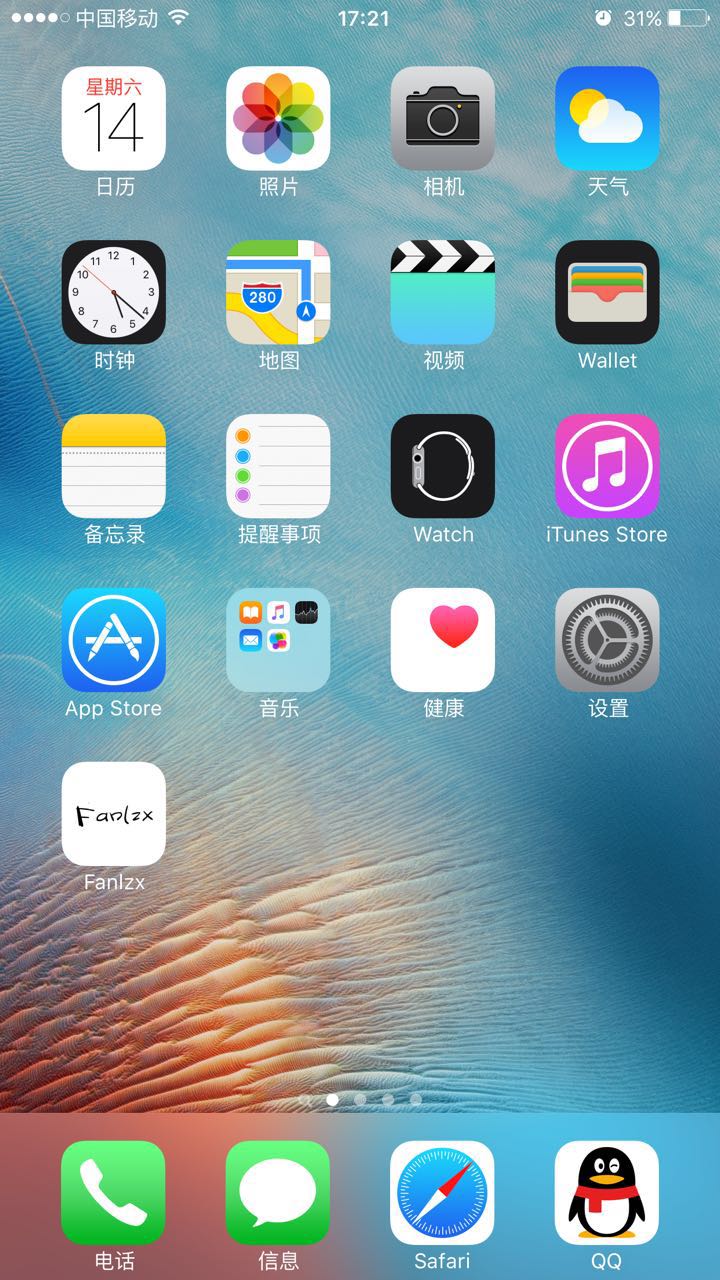Open the 视频 videos app
This screenshot has height=1280, width=720.
tap(442, 292)
